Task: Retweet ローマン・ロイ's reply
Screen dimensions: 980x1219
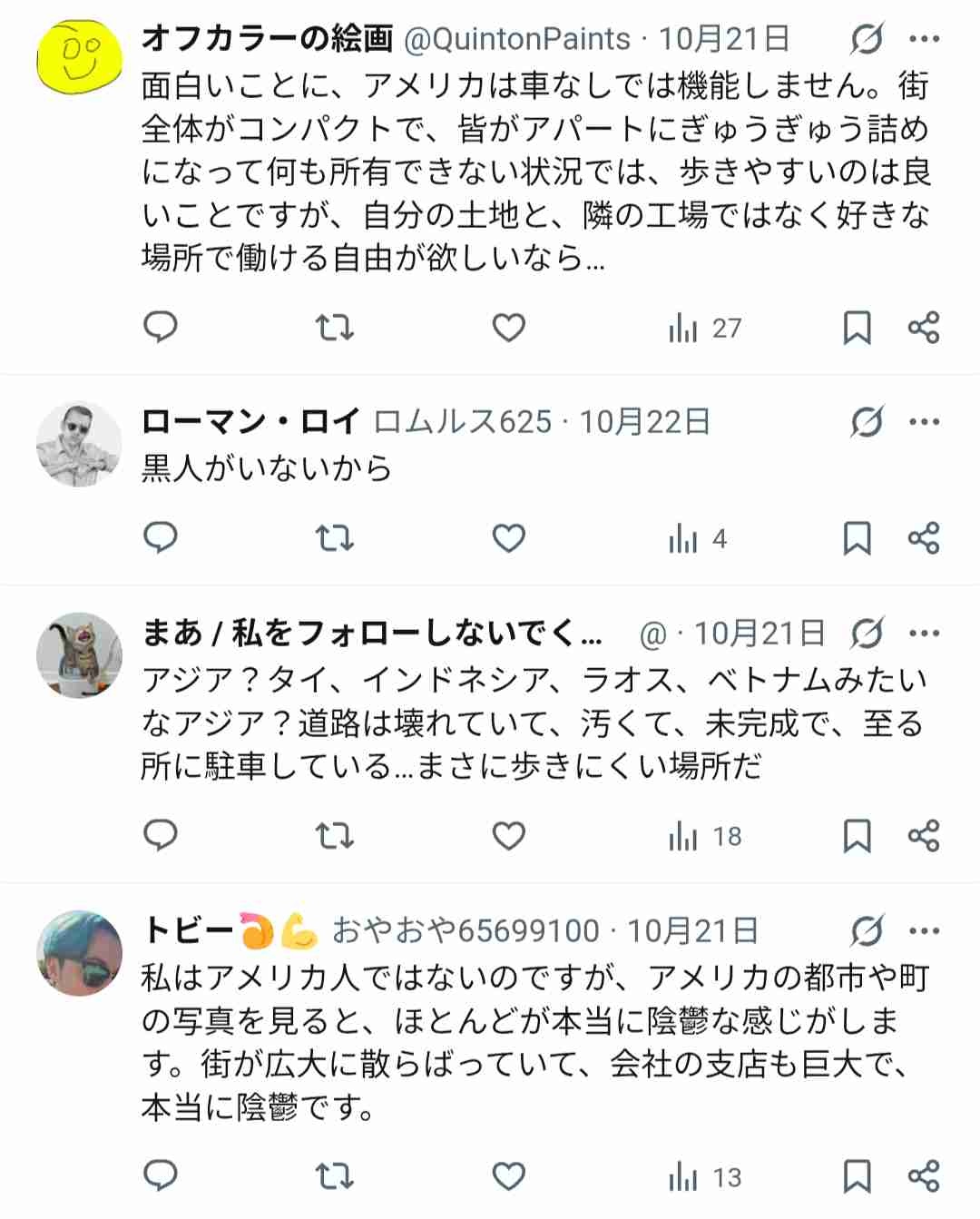Action: pos(335,538)
